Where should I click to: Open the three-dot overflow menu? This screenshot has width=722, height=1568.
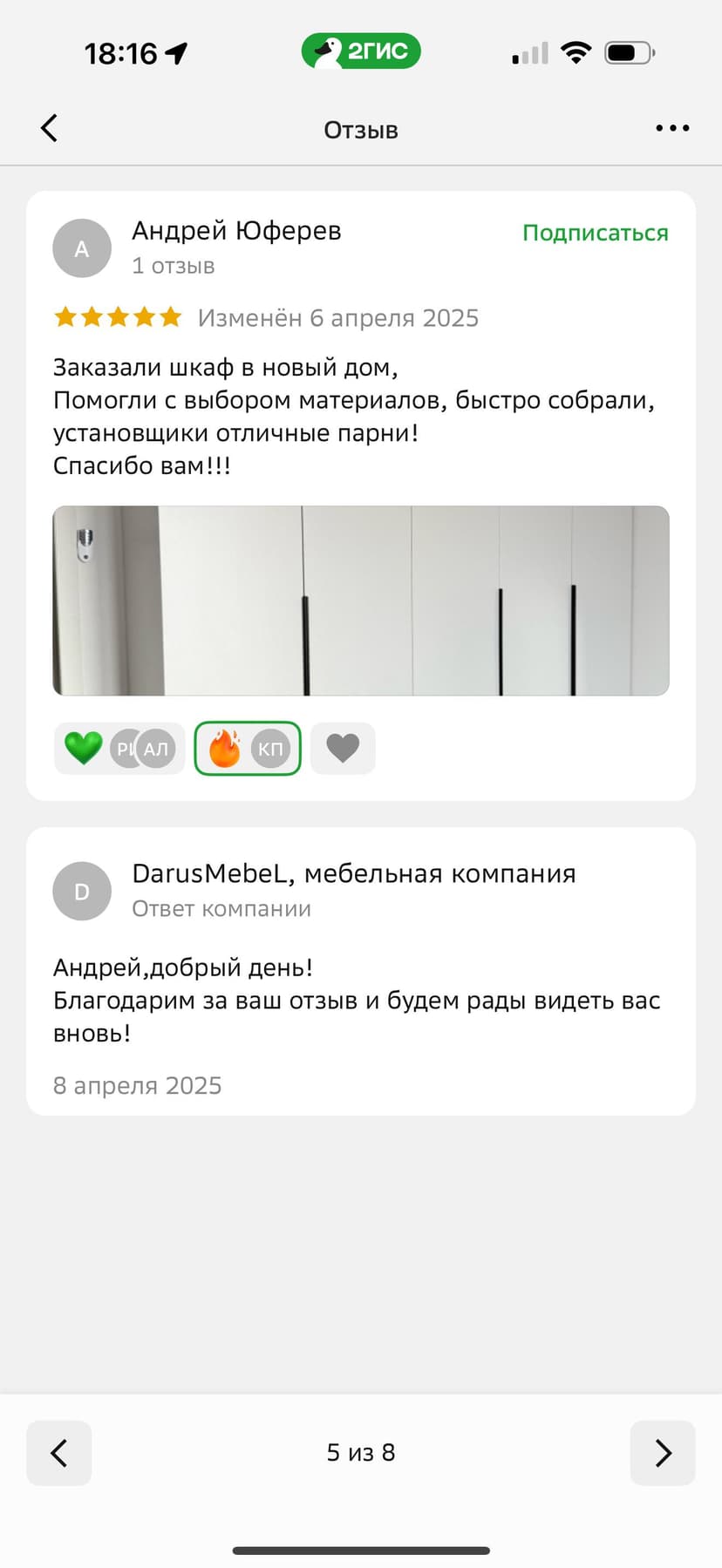point(672,128)
